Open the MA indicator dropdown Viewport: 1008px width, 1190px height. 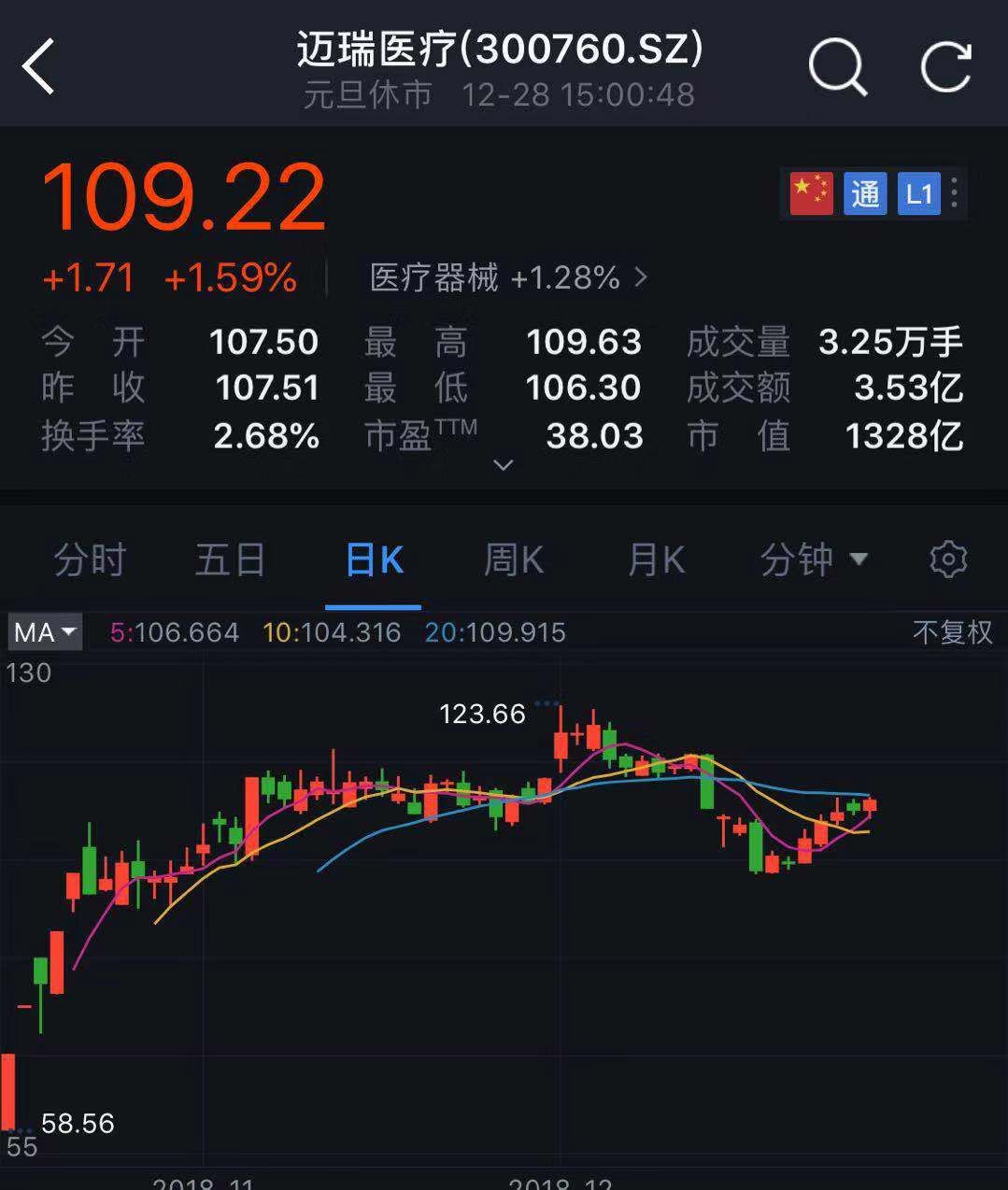45,632
